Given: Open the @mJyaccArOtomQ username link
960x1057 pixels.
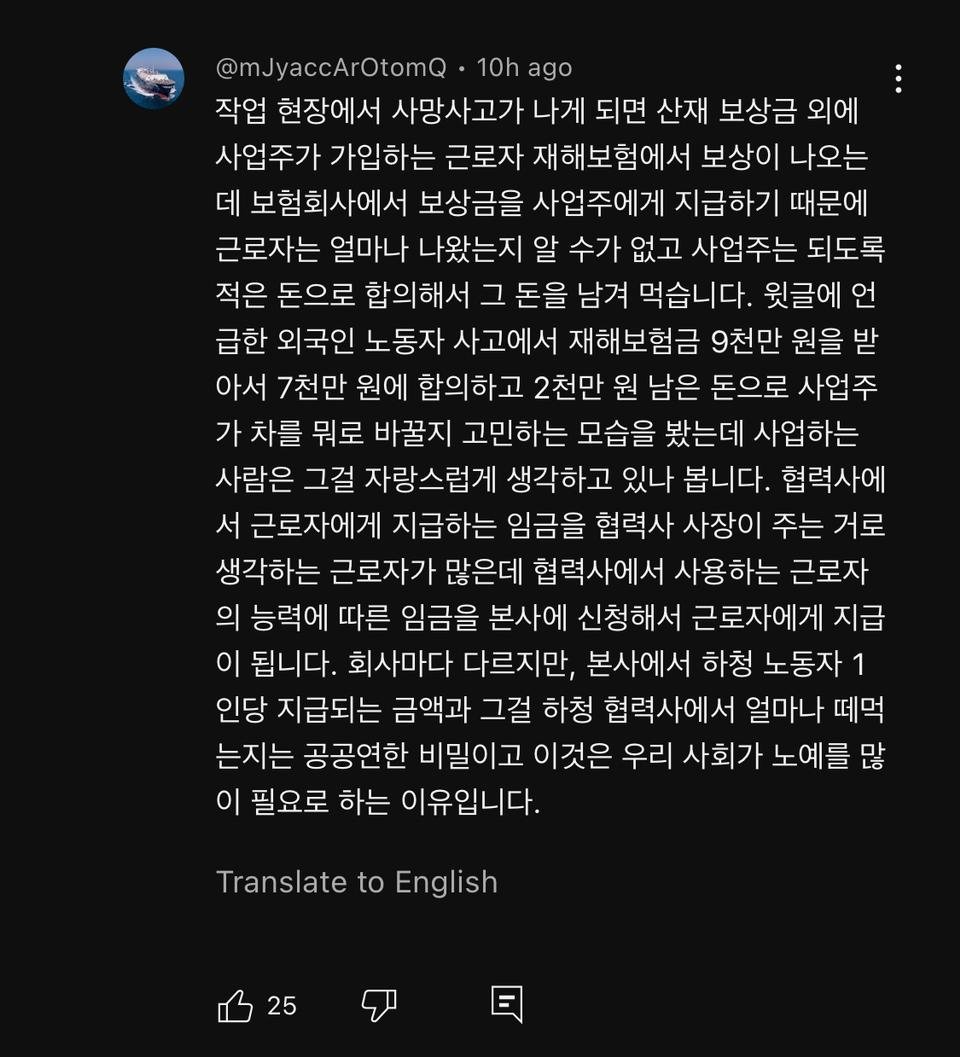Looking at the screenshot, I should [x=331, y=68].
